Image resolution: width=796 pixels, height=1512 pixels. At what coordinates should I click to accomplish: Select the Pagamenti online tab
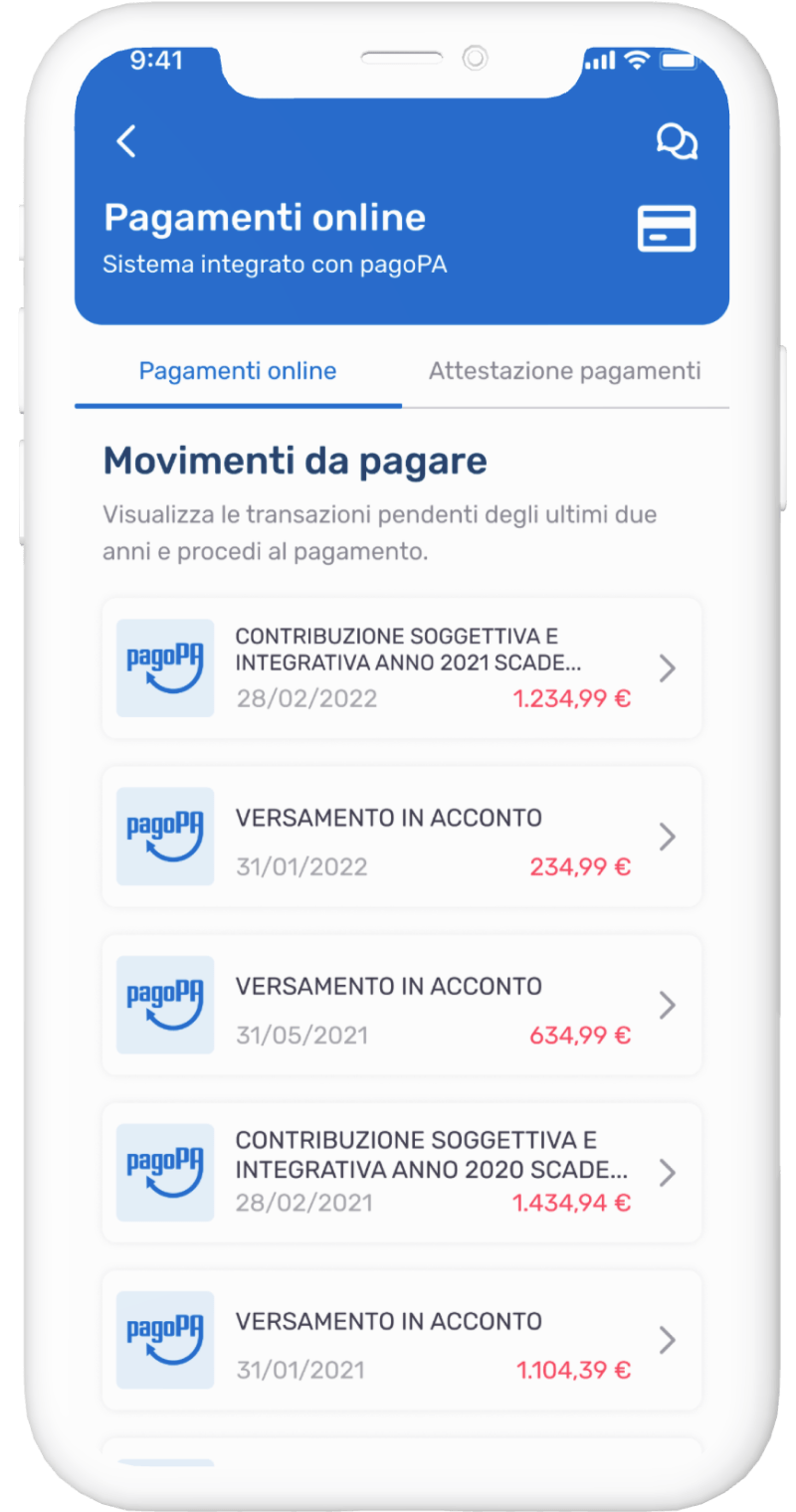238,371
